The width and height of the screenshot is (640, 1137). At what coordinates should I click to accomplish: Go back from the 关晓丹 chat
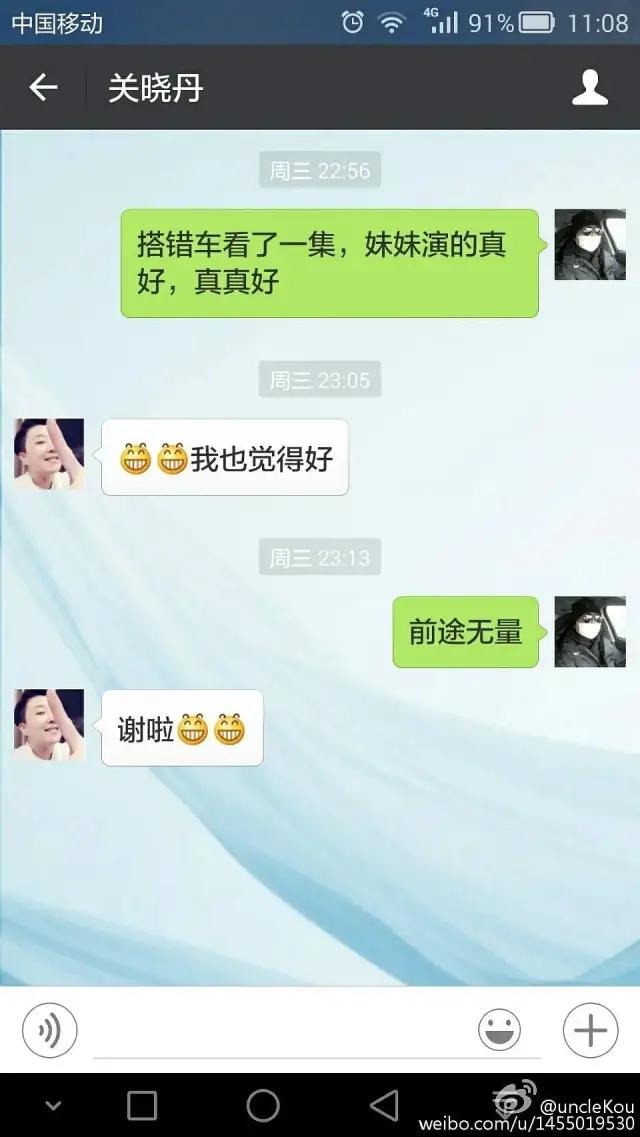coord(43,88)
